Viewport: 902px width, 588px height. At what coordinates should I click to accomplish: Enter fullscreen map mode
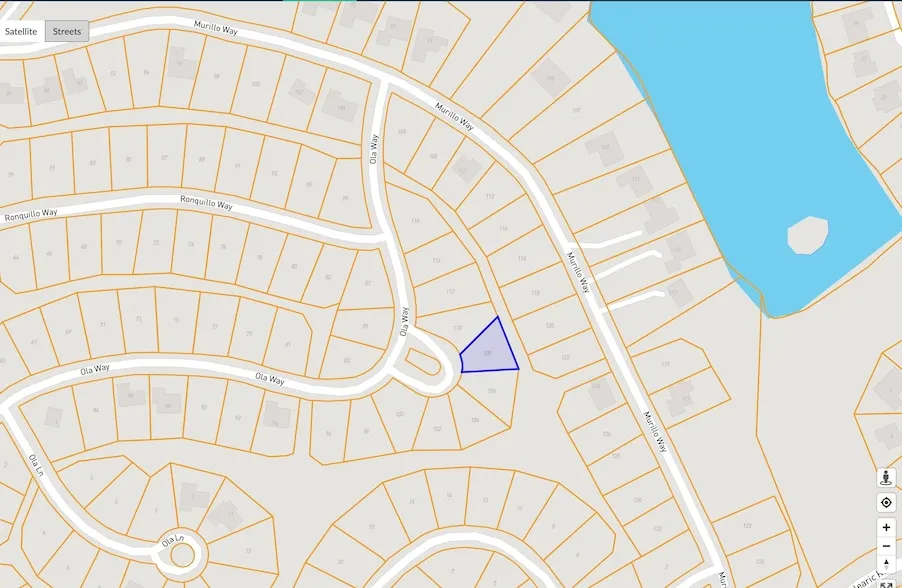tap(886, 583)
